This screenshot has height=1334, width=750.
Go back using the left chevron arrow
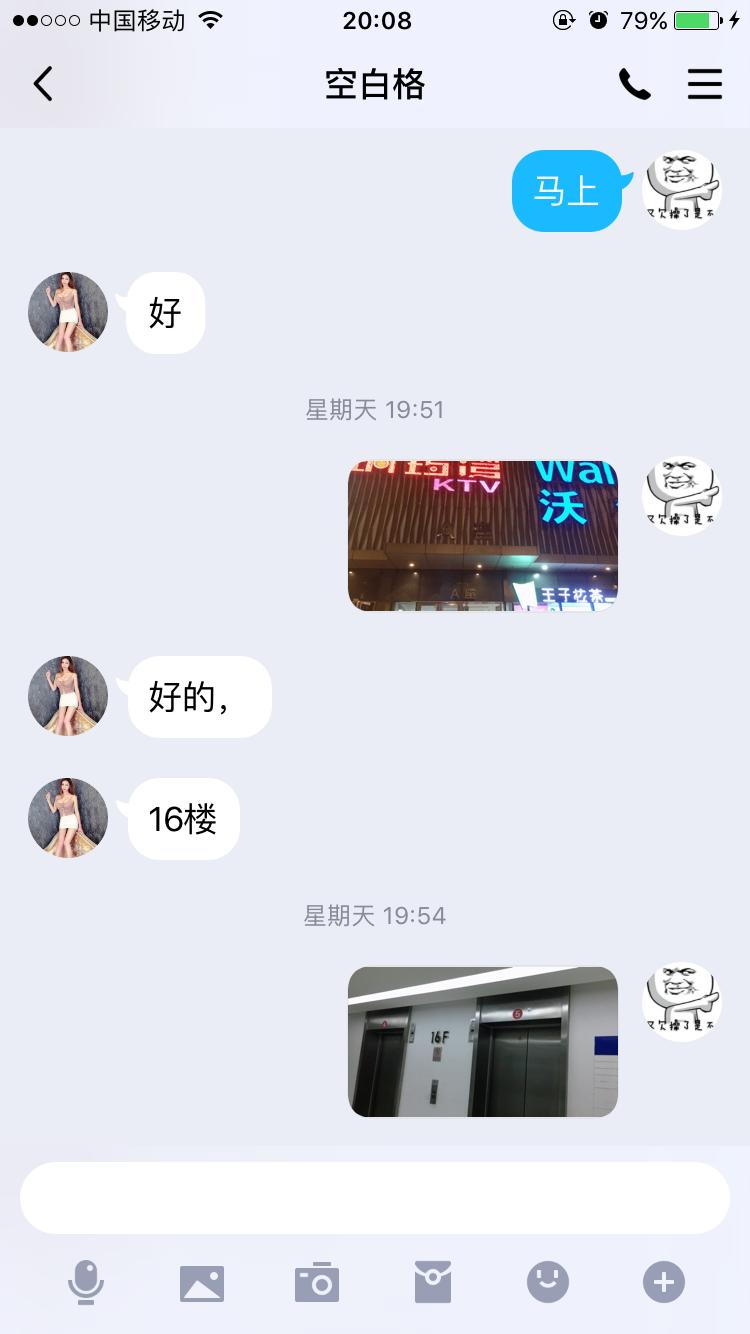tap(42, 85)
